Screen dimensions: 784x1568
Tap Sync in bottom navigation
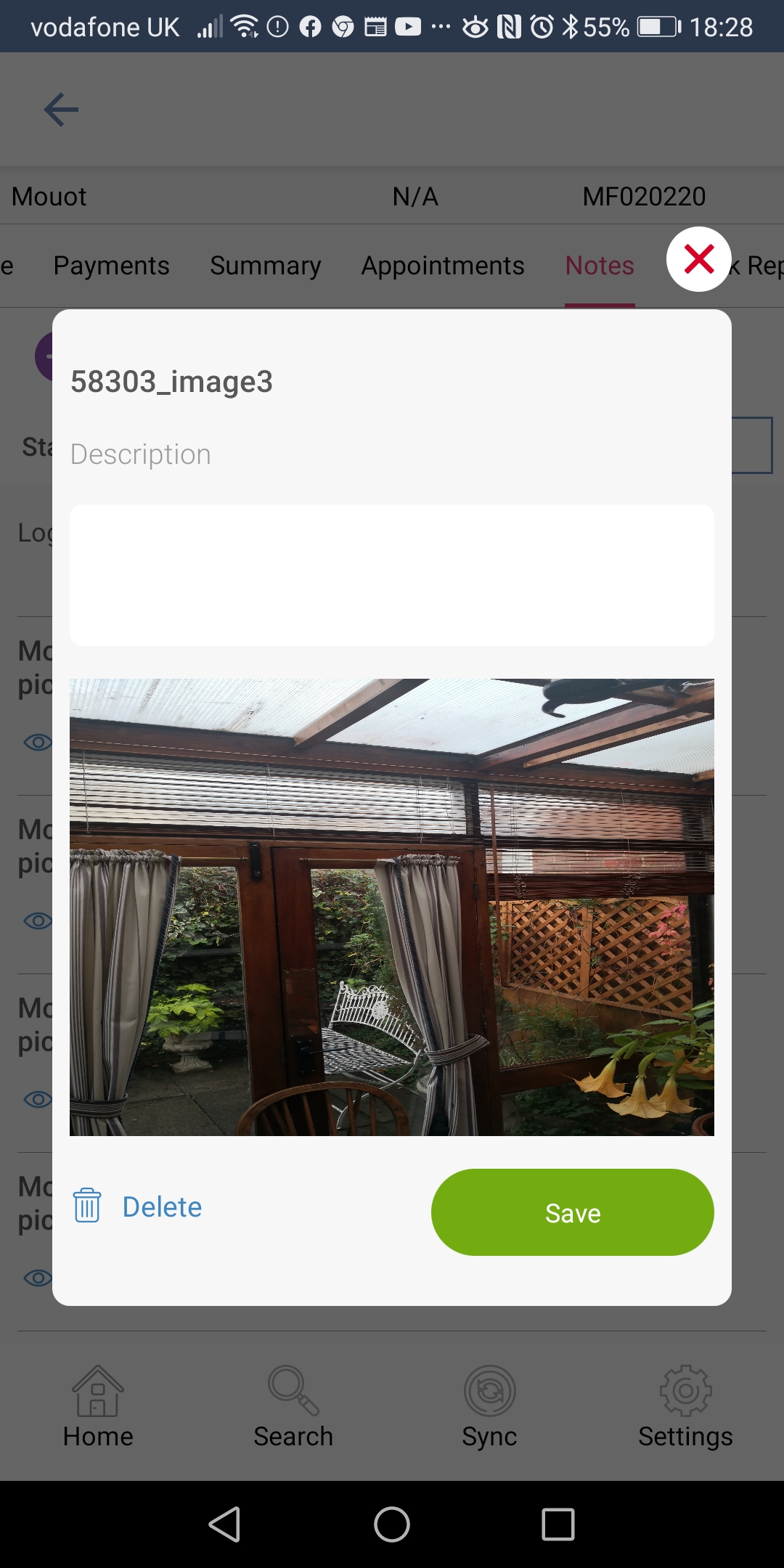pos(489,1407)
